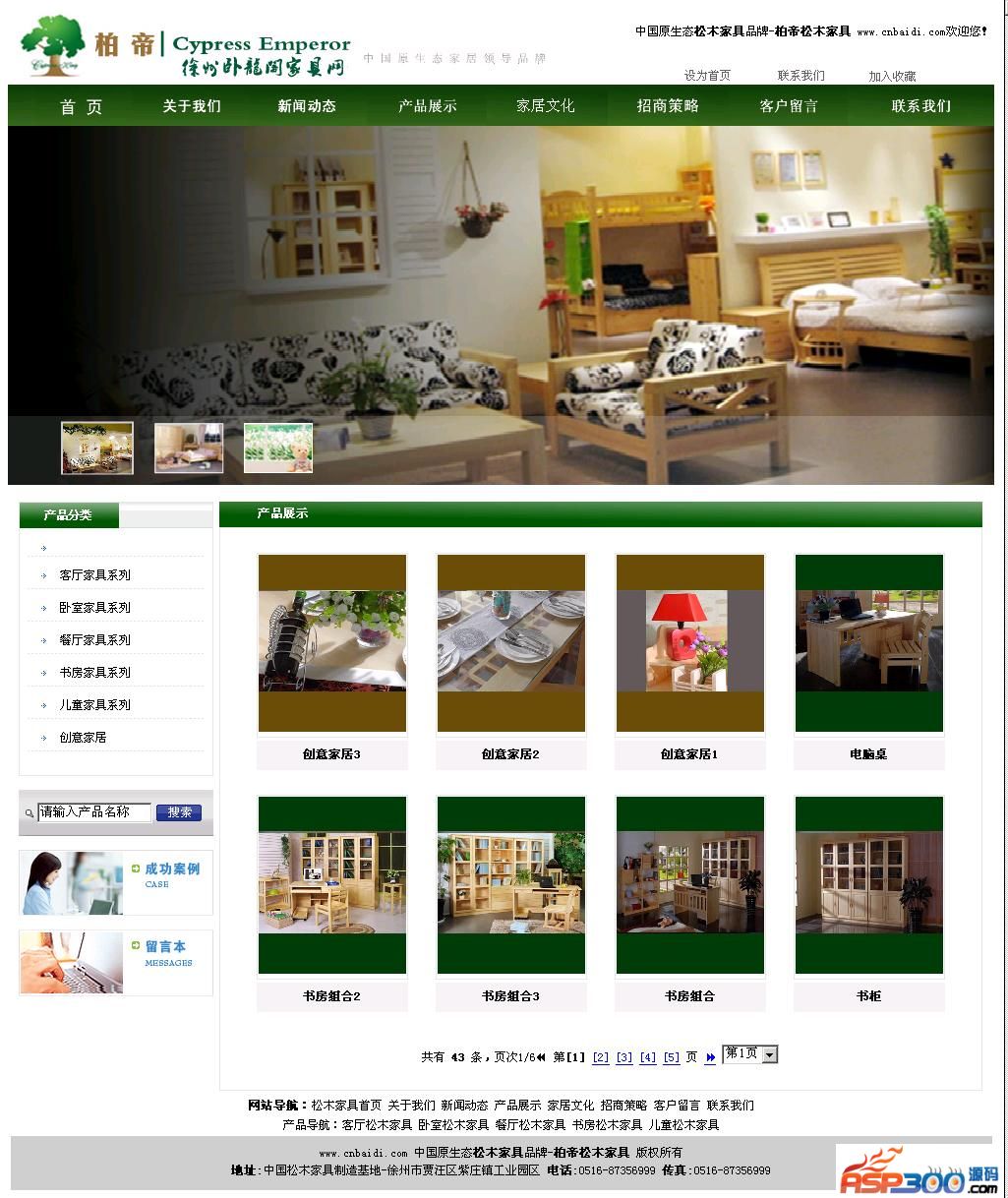1008x1198 pixels.
Task: Switch to 新闻动态 in the navigation bar
Action: [x=307, y=106]
